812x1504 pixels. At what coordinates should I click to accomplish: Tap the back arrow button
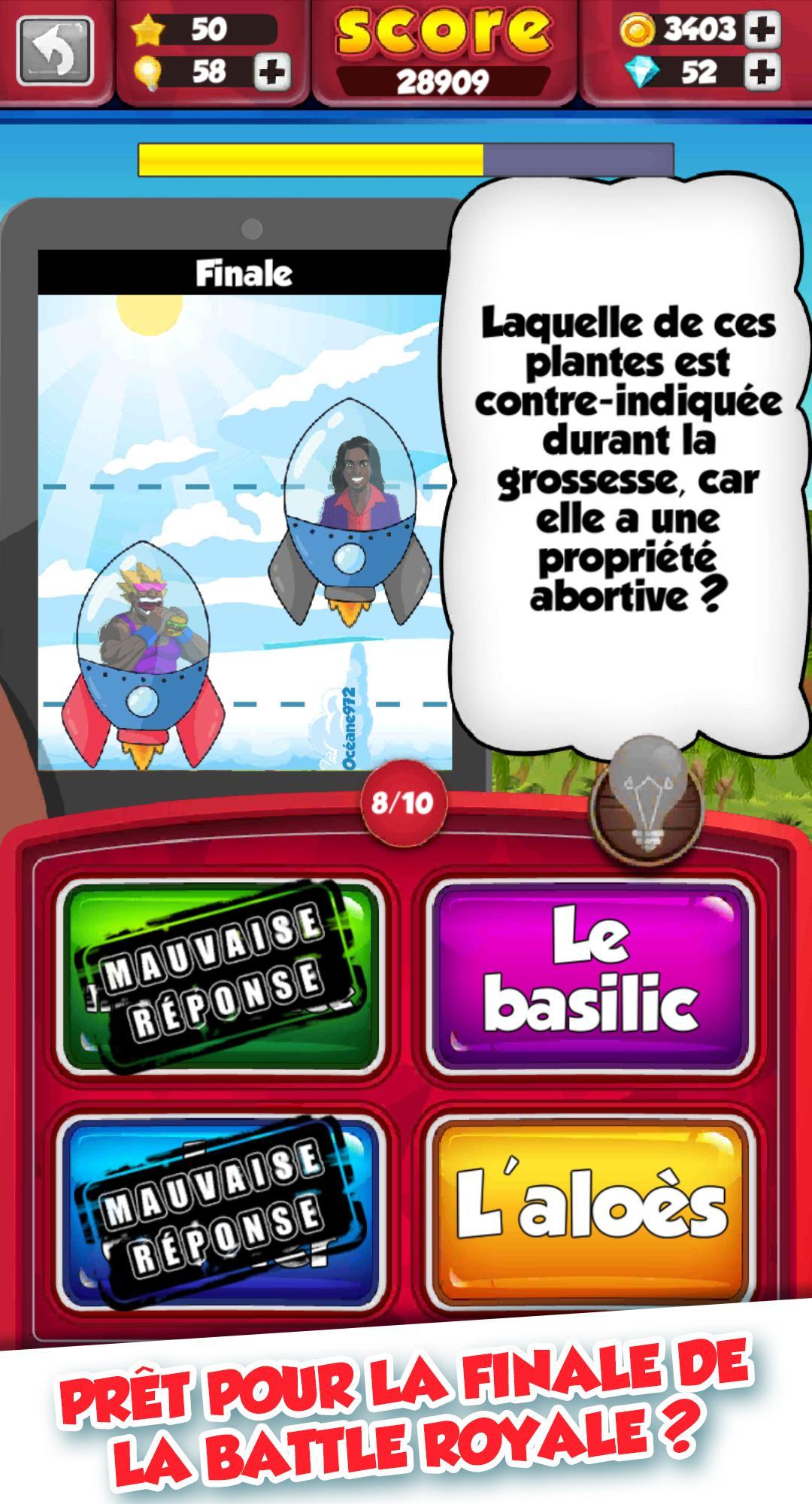point(56,52)
